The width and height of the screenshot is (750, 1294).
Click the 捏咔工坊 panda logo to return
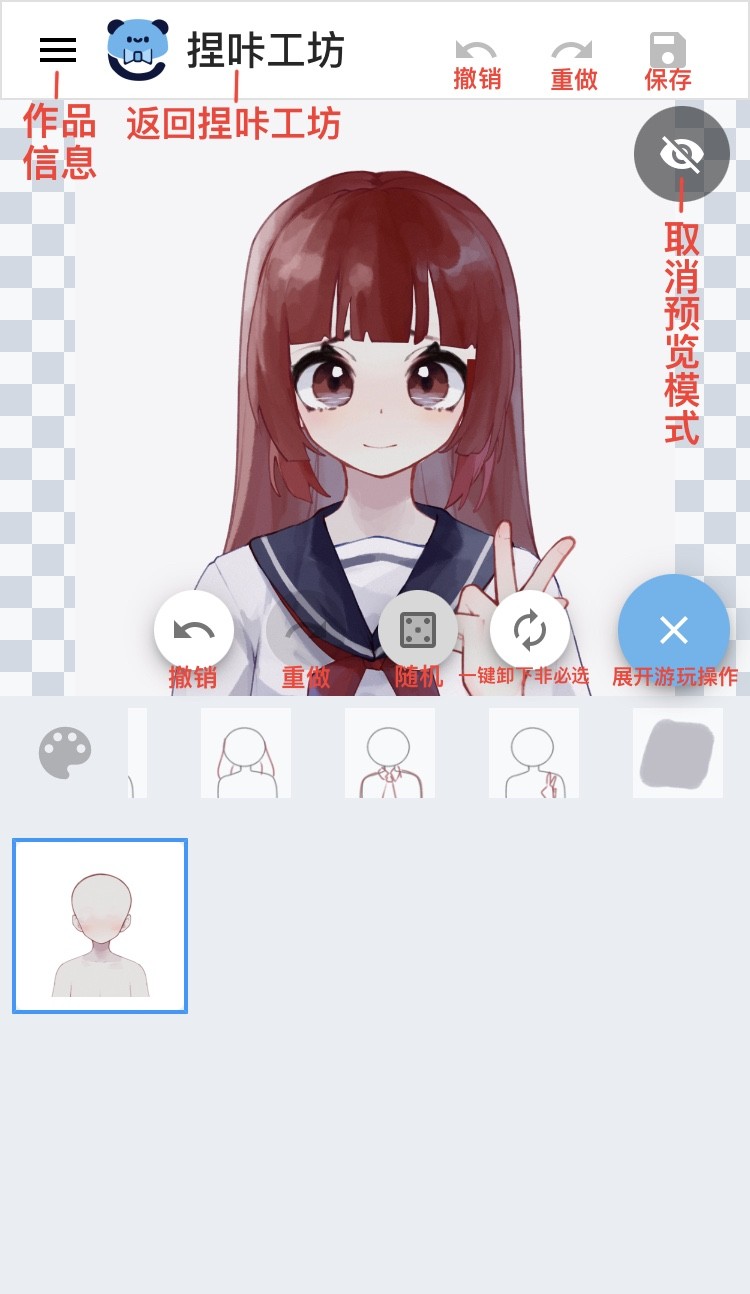click(137, 48)
